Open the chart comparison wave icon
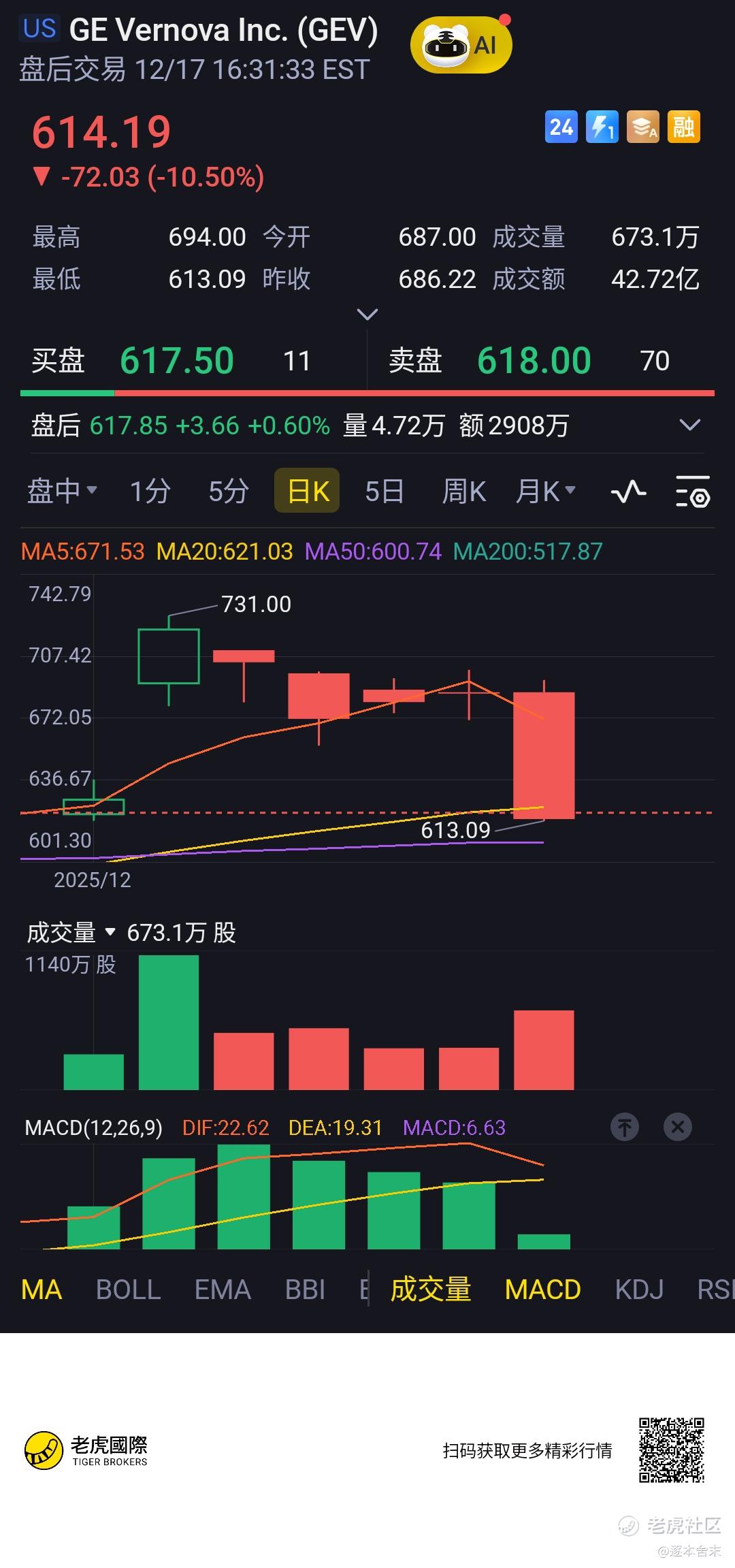The height and width of the screenshot is (1568, 735). coord(628,491)
